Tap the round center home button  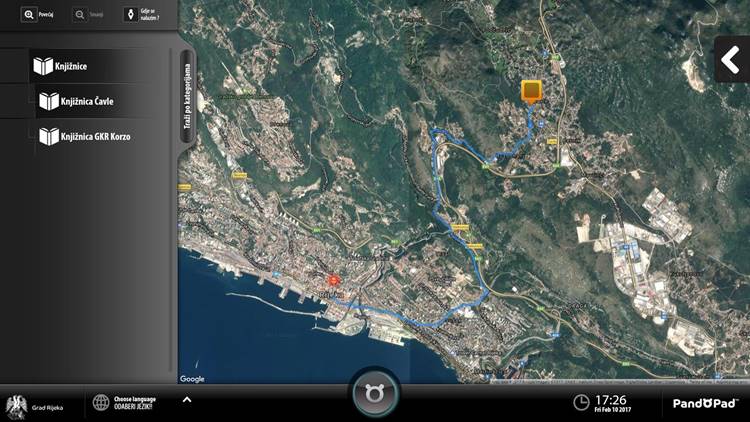pyautogui.click(x=375, y=394)
